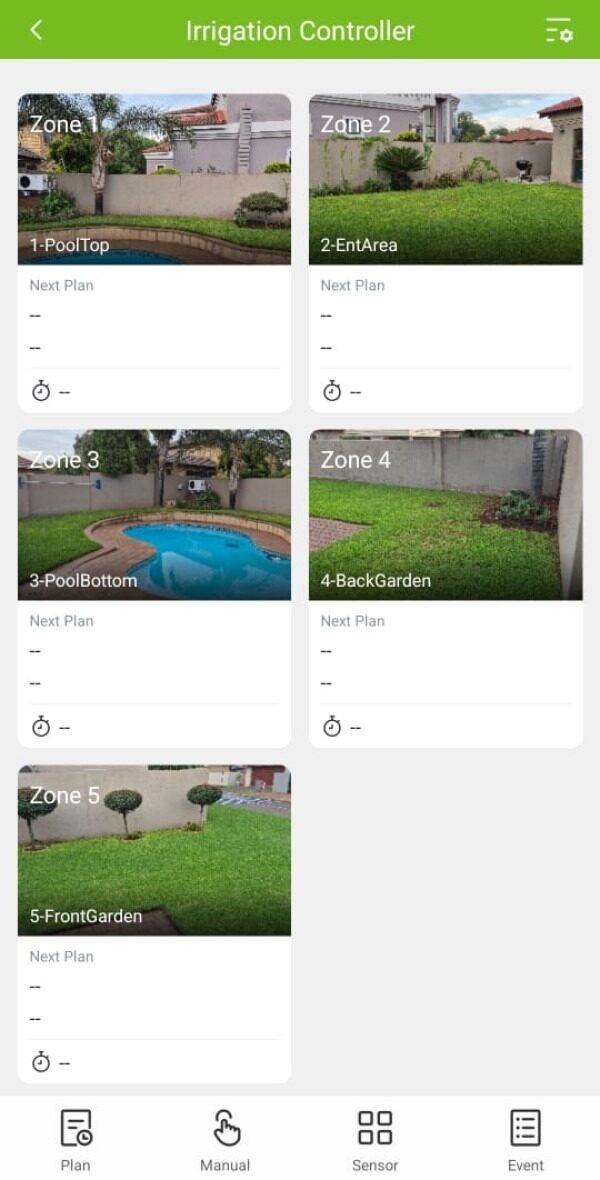Open the Zone 5 FrontGarden card
This screenshot has height=1180, width=600.
(154, 850)
